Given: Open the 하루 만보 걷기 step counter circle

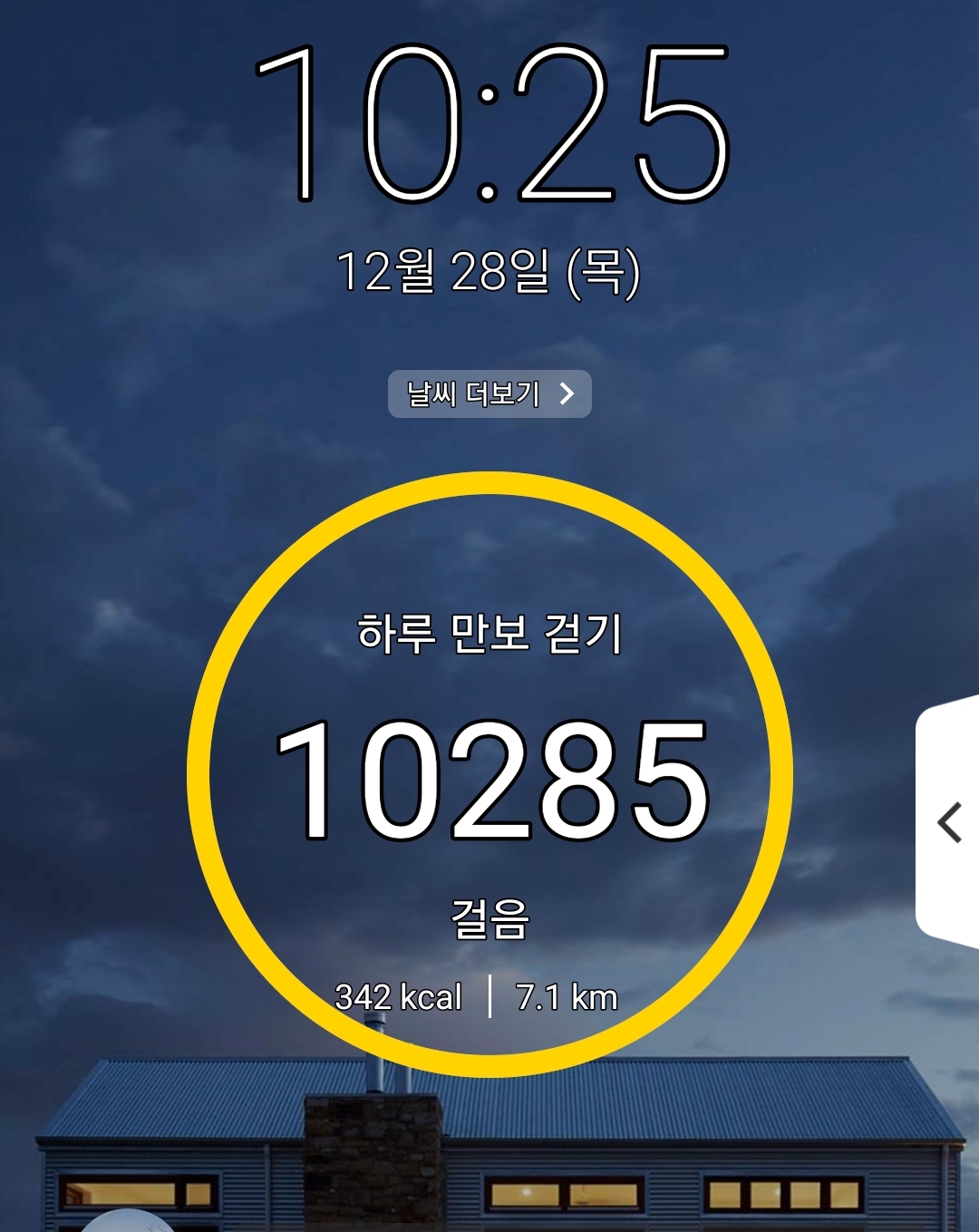Looking at the screenshot, I should point(489,774).
